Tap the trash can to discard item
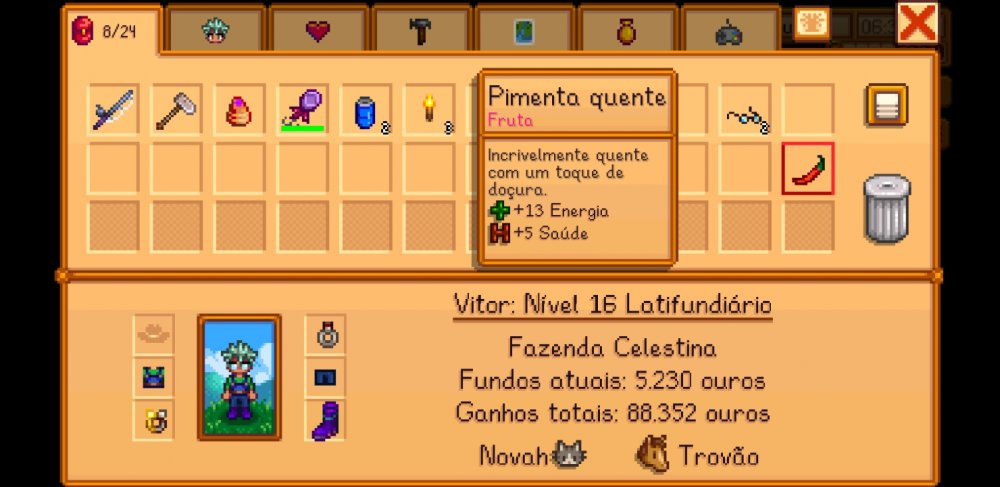 click(886, 208)
